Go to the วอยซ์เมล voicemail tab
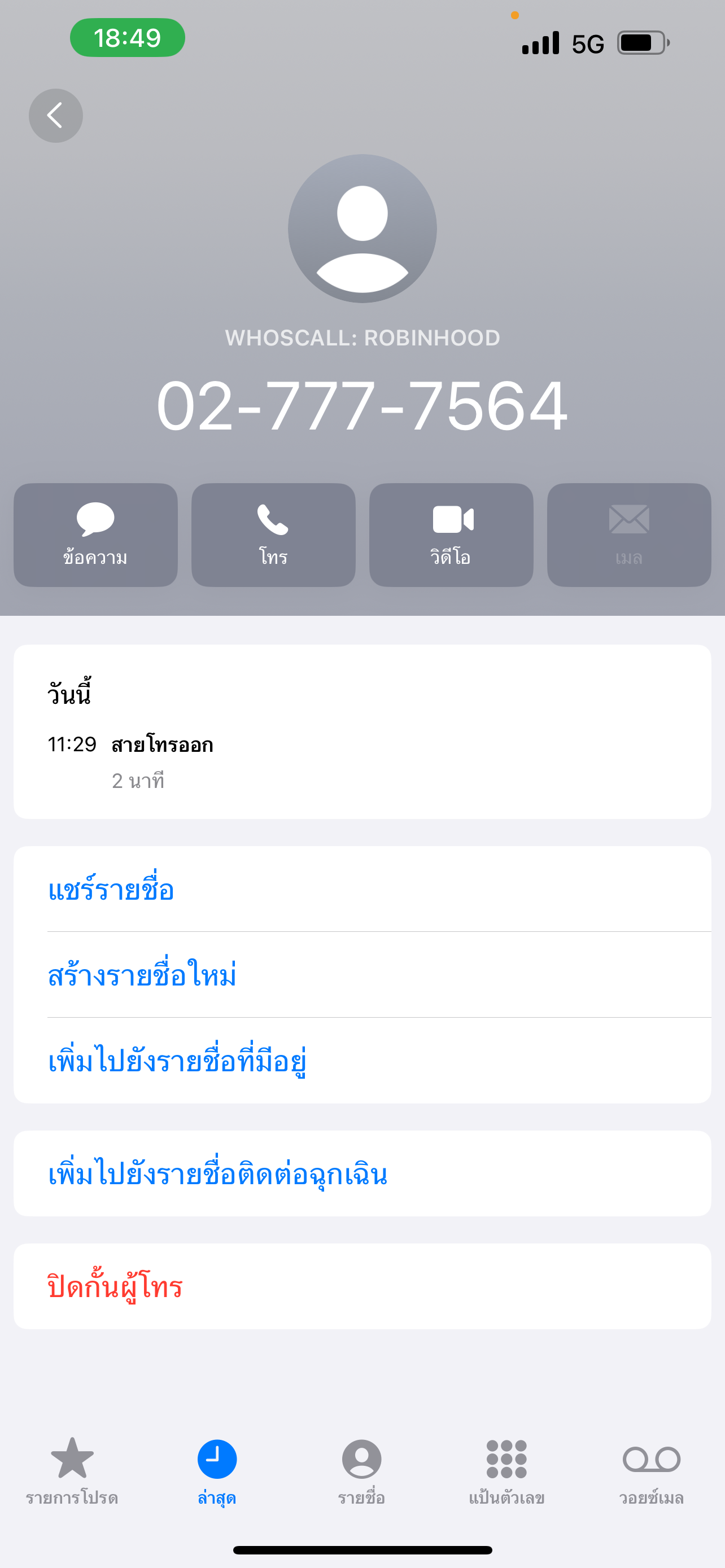The width and height of the screenshot is (725, 1568). click(652, 1471)
